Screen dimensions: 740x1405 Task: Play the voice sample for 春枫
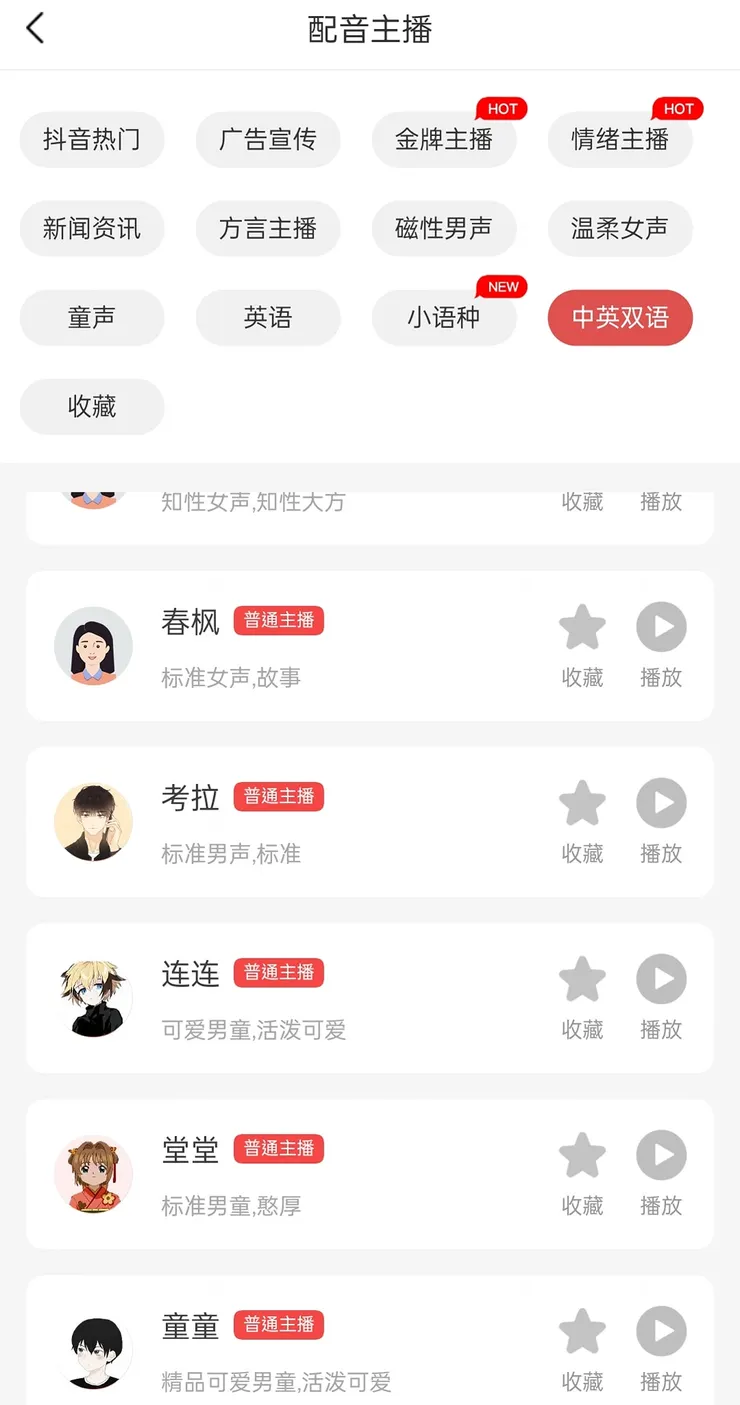pyautogui.click(x=661, y=627)
